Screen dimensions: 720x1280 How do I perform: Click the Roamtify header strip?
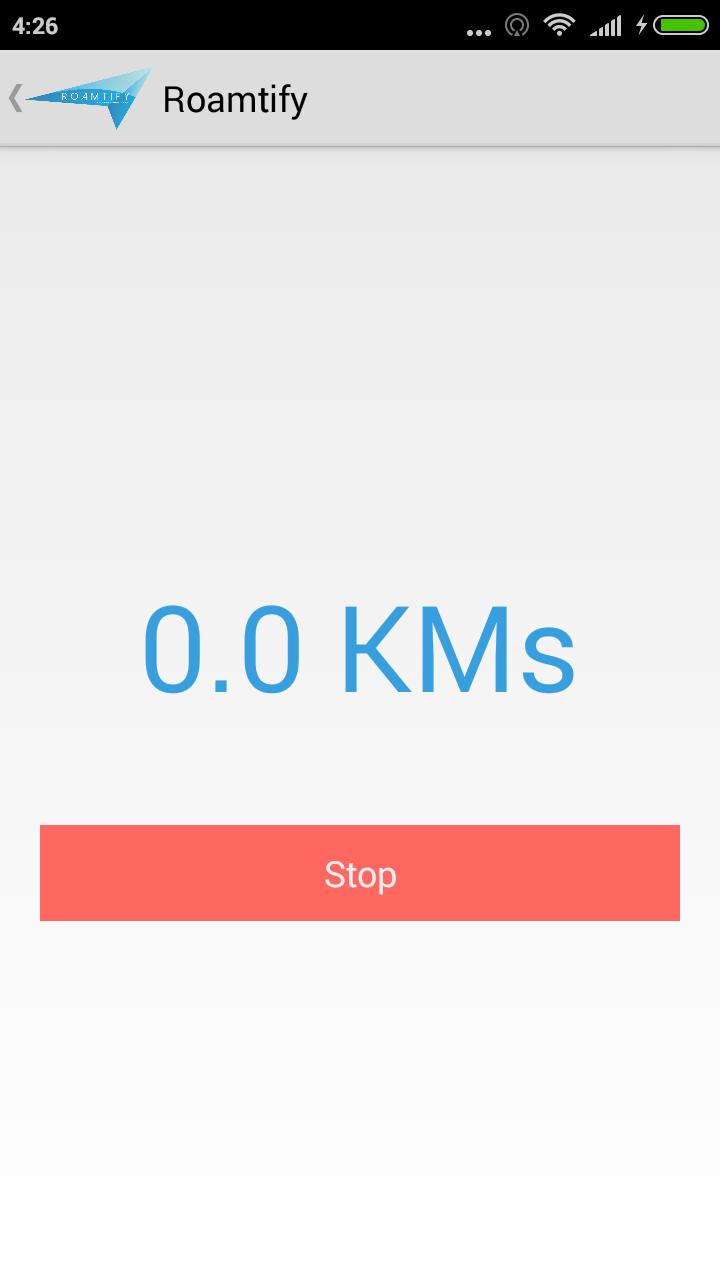click(360, 98)
